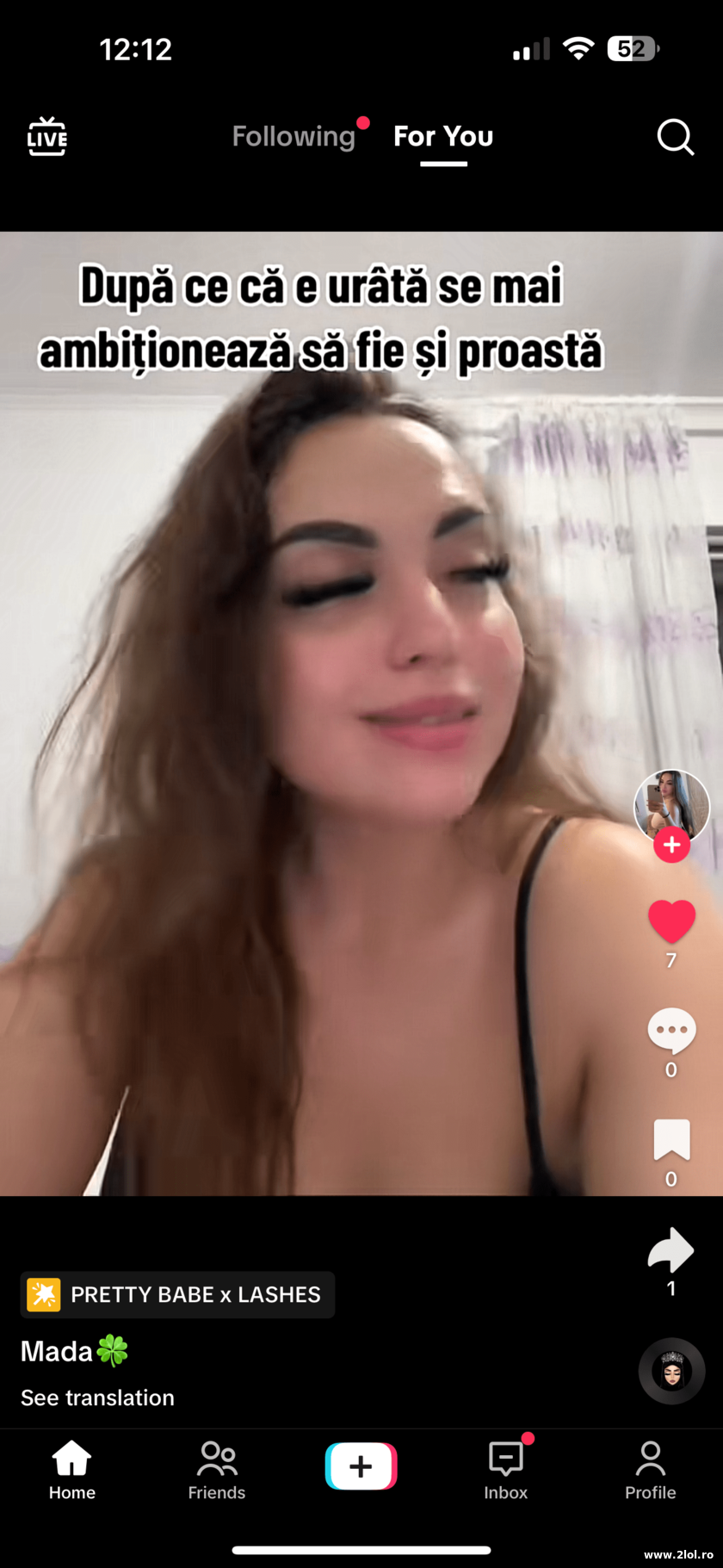Like the video with the heart
Image resolution: width=723 pixels, height=1568 pixels.
[671, 922]
